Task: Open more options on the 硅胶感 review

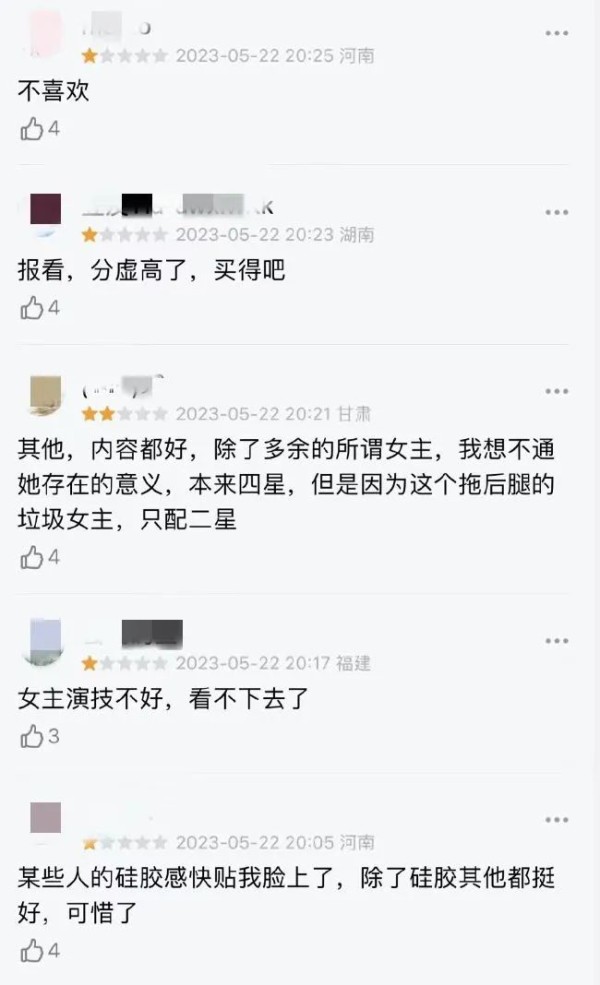Action: pyautogui.click(x=557, y=820)
